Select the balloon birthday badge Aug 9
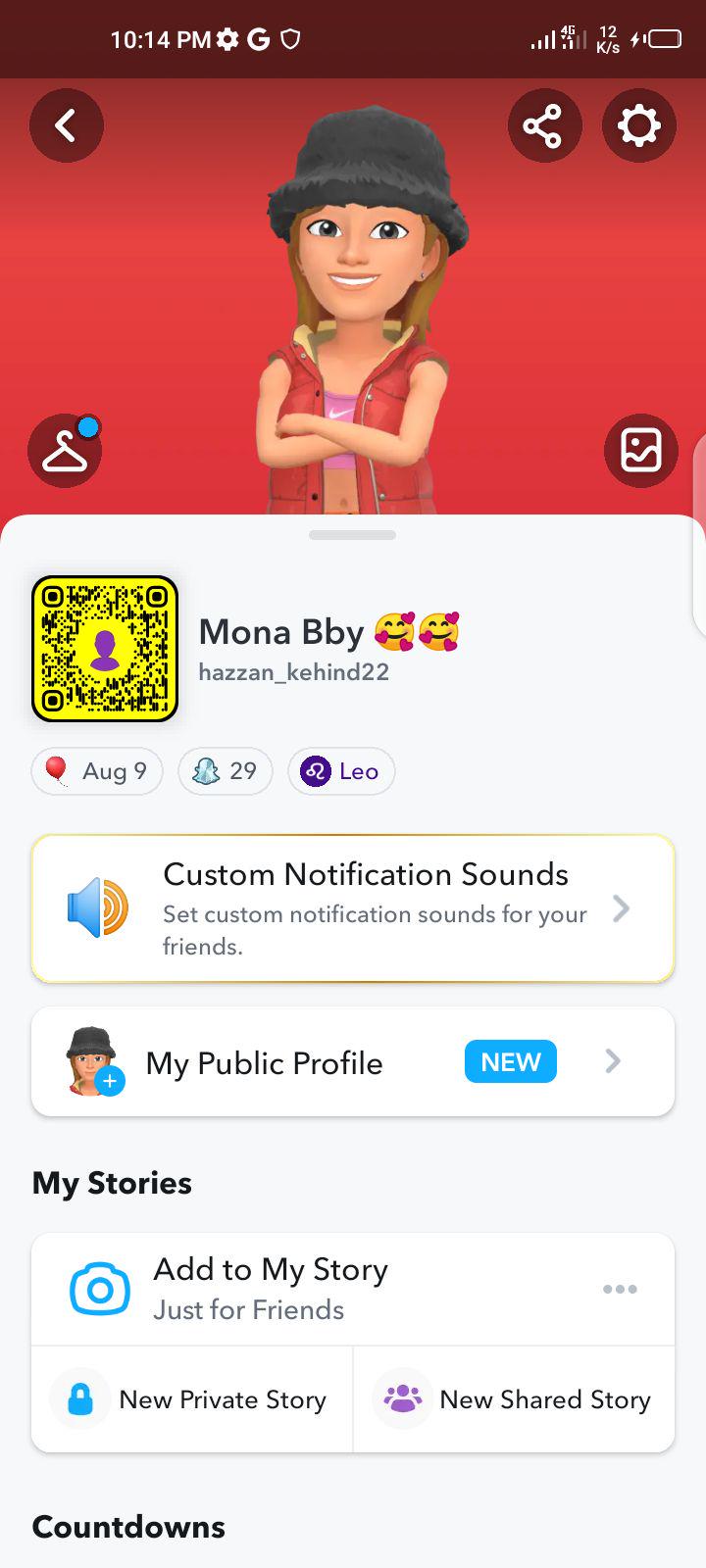Viewport: 706px width, 1568px height. pyautogui.click(x=96, y=771)
